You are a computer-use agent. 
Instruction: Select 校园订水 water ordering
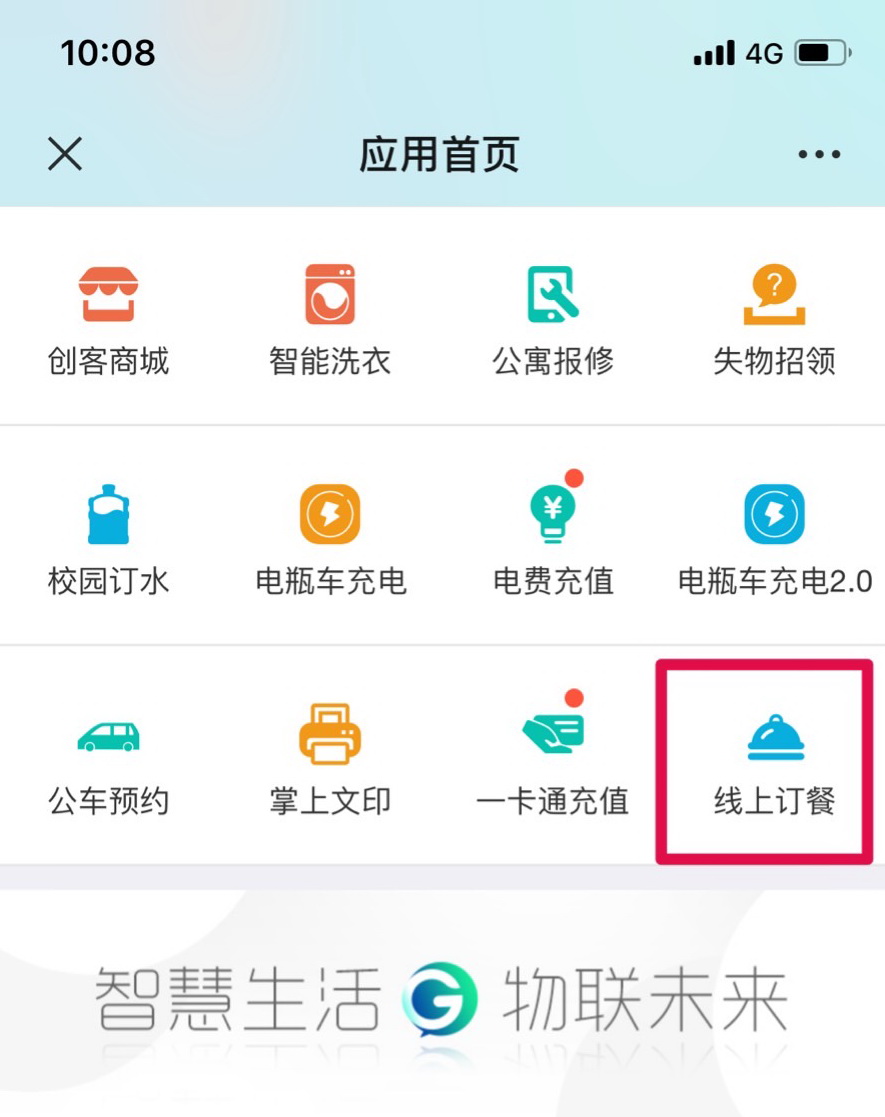[x=108, y=515]
